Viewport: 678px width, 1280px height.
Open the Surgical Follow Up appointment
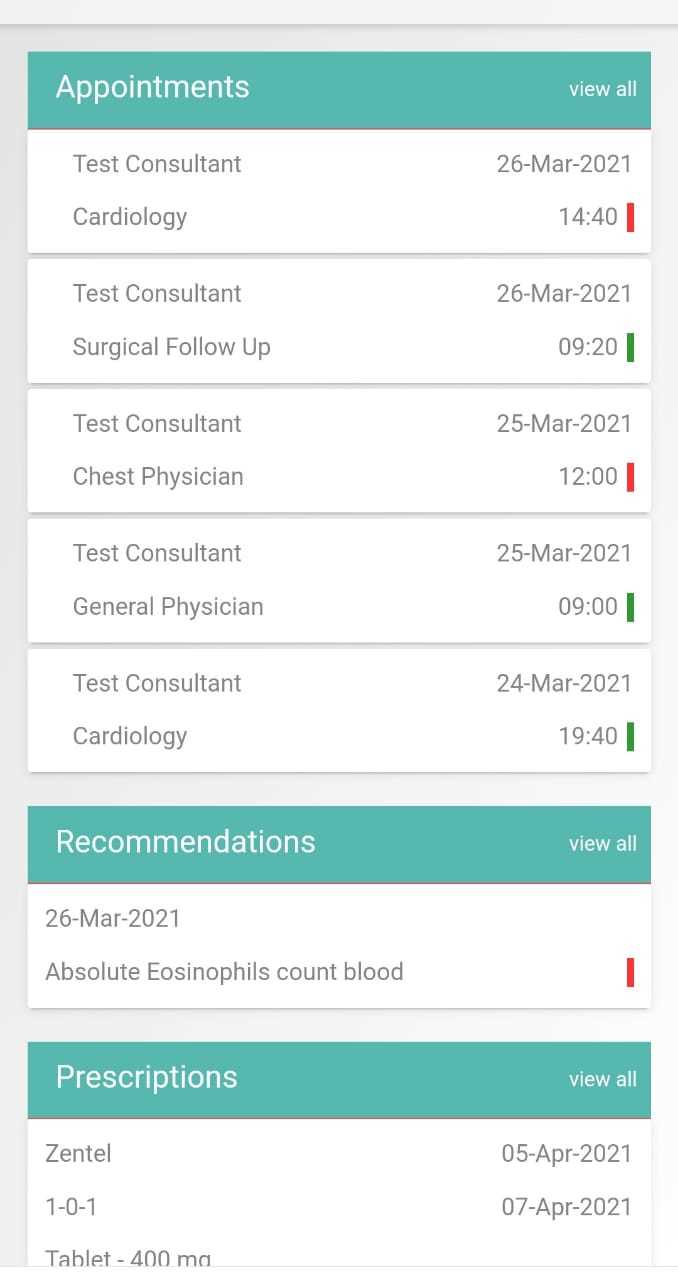pyautogui.click(x=339, y=321)
